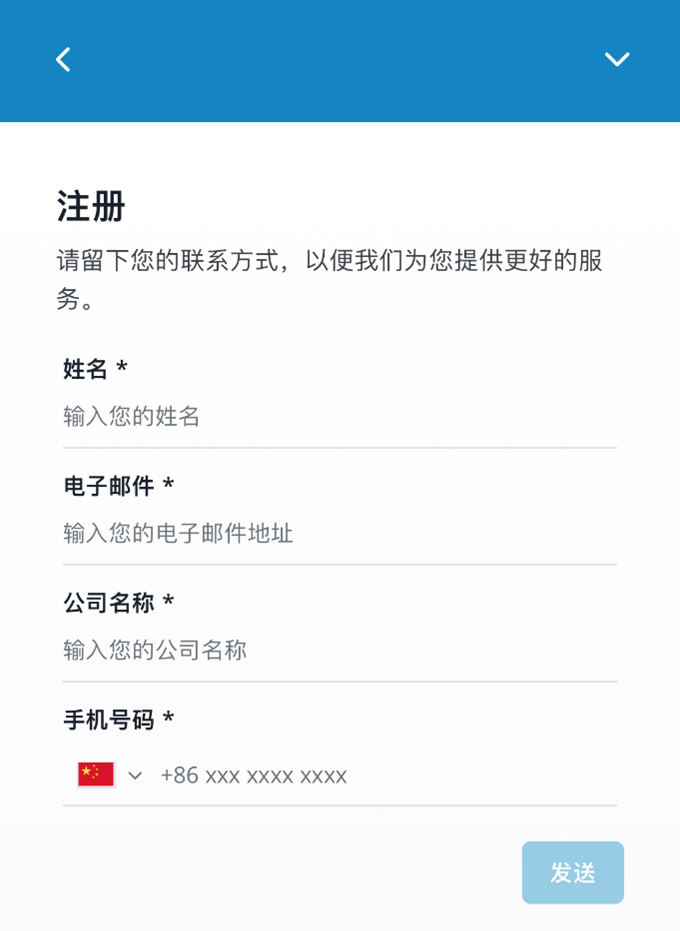Tap the 电子邮件 email address field
Viewport: 680px width, 931px height.
tap(339, 534)
